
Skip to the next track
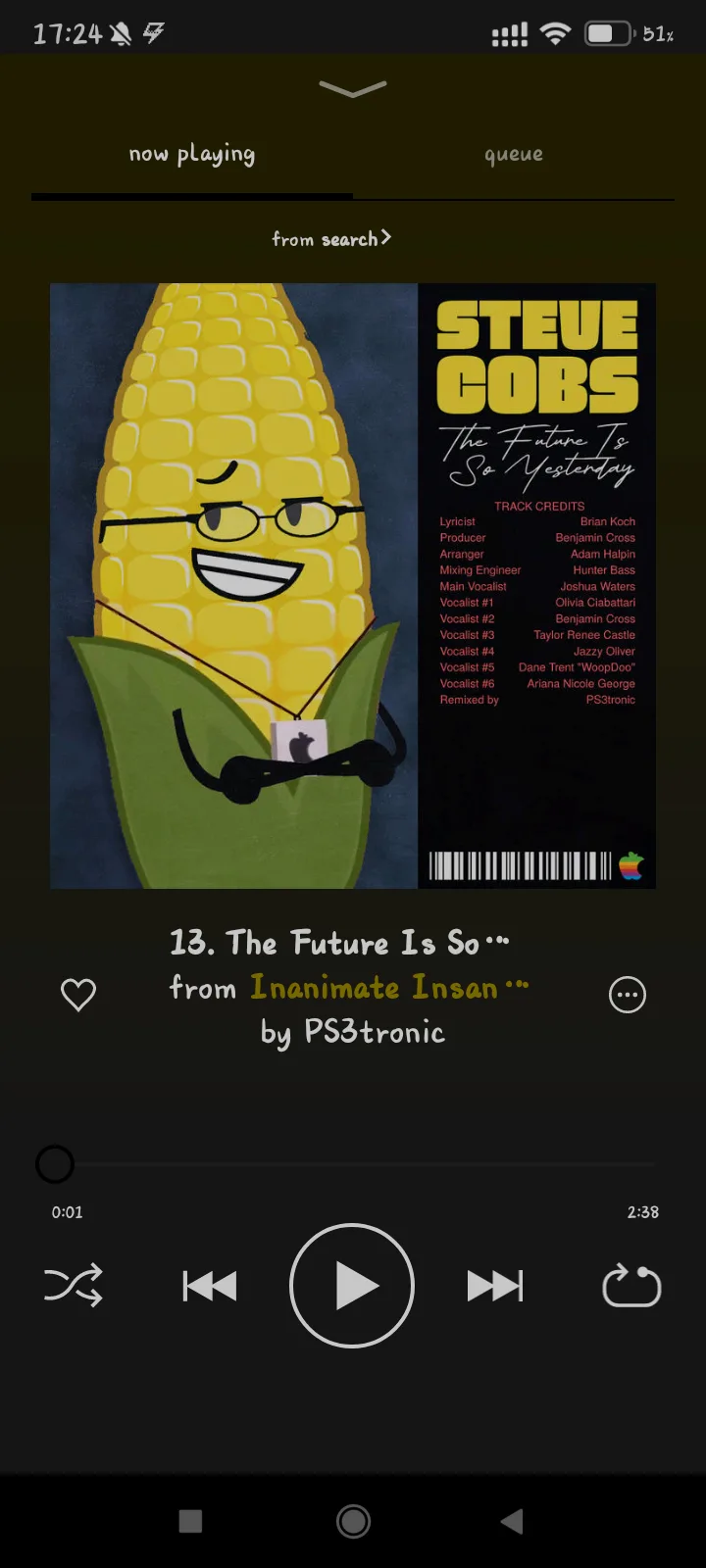(x=495, y=1286)
